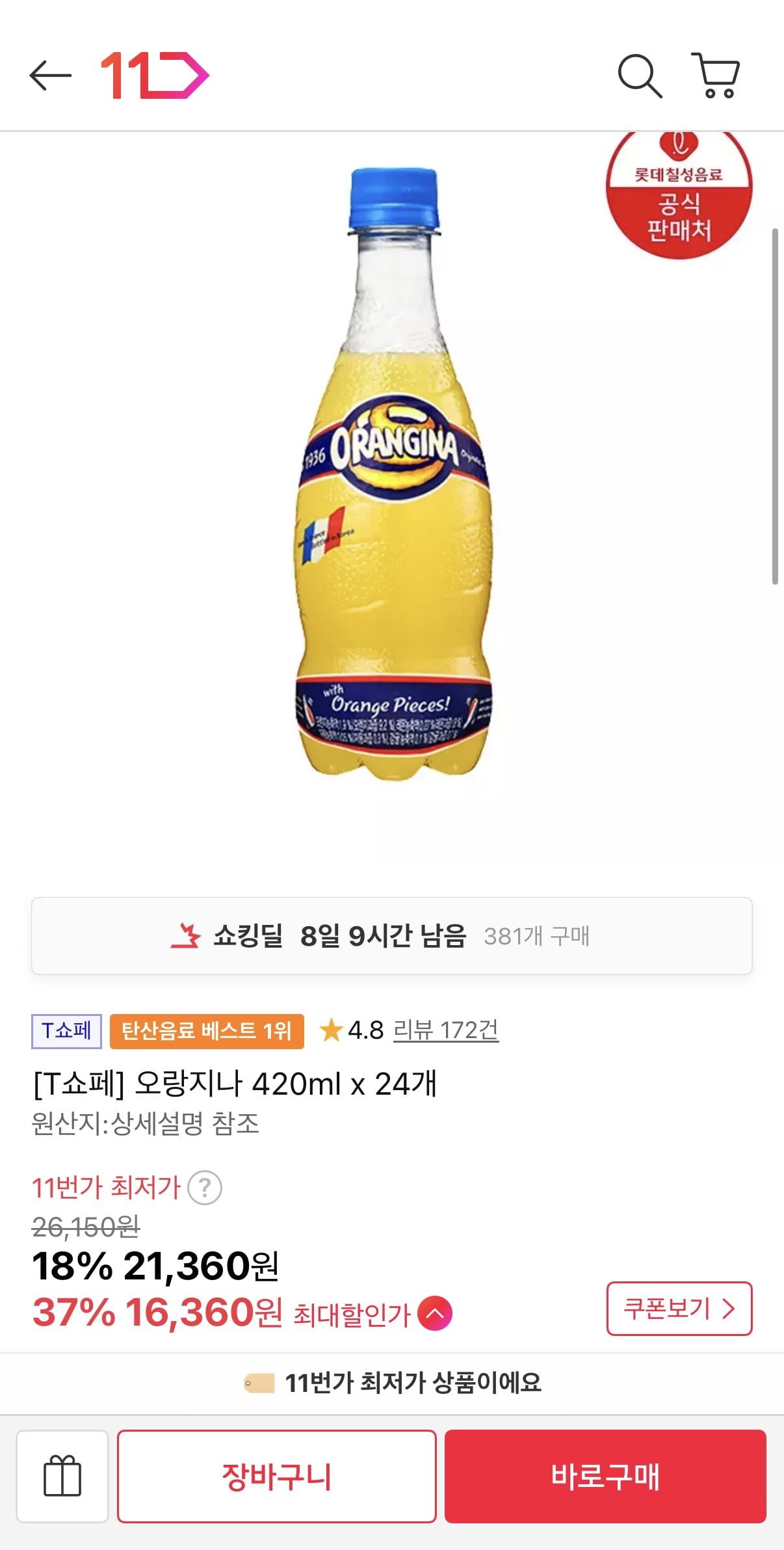Screen dimensions: 784x1550
Task: Open the shopping cart icon
Action: point(716,75)
